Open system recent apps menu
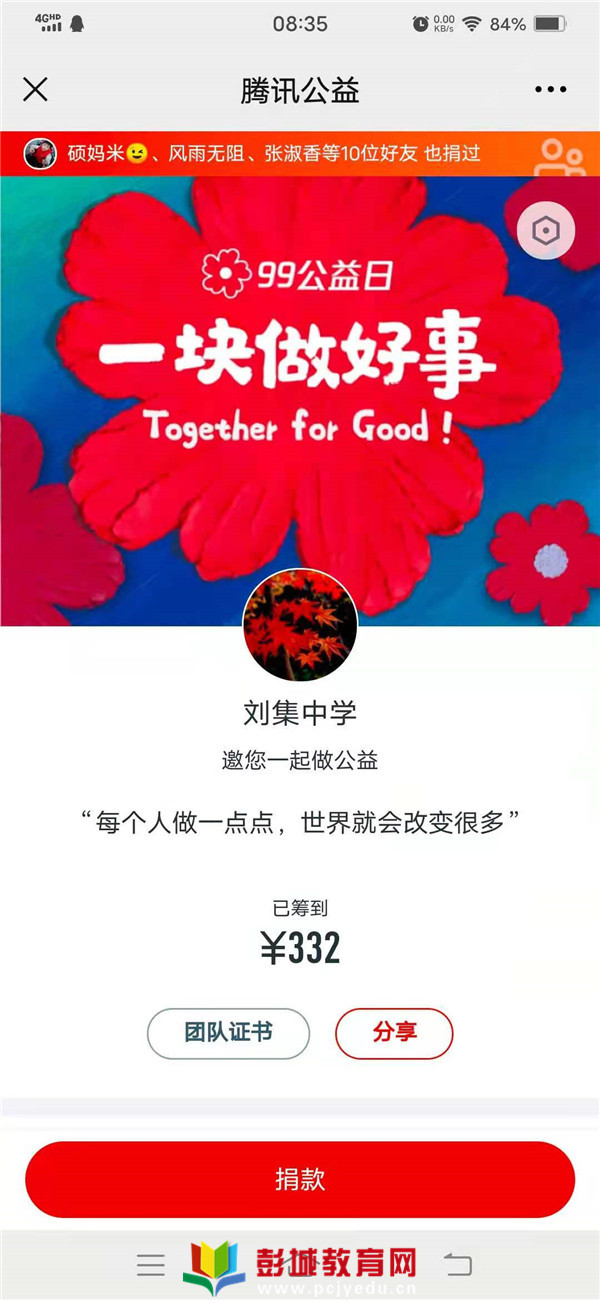The height and width of the screenshot is (1300, 600). pyautogui.click(x=151, y=1264)
